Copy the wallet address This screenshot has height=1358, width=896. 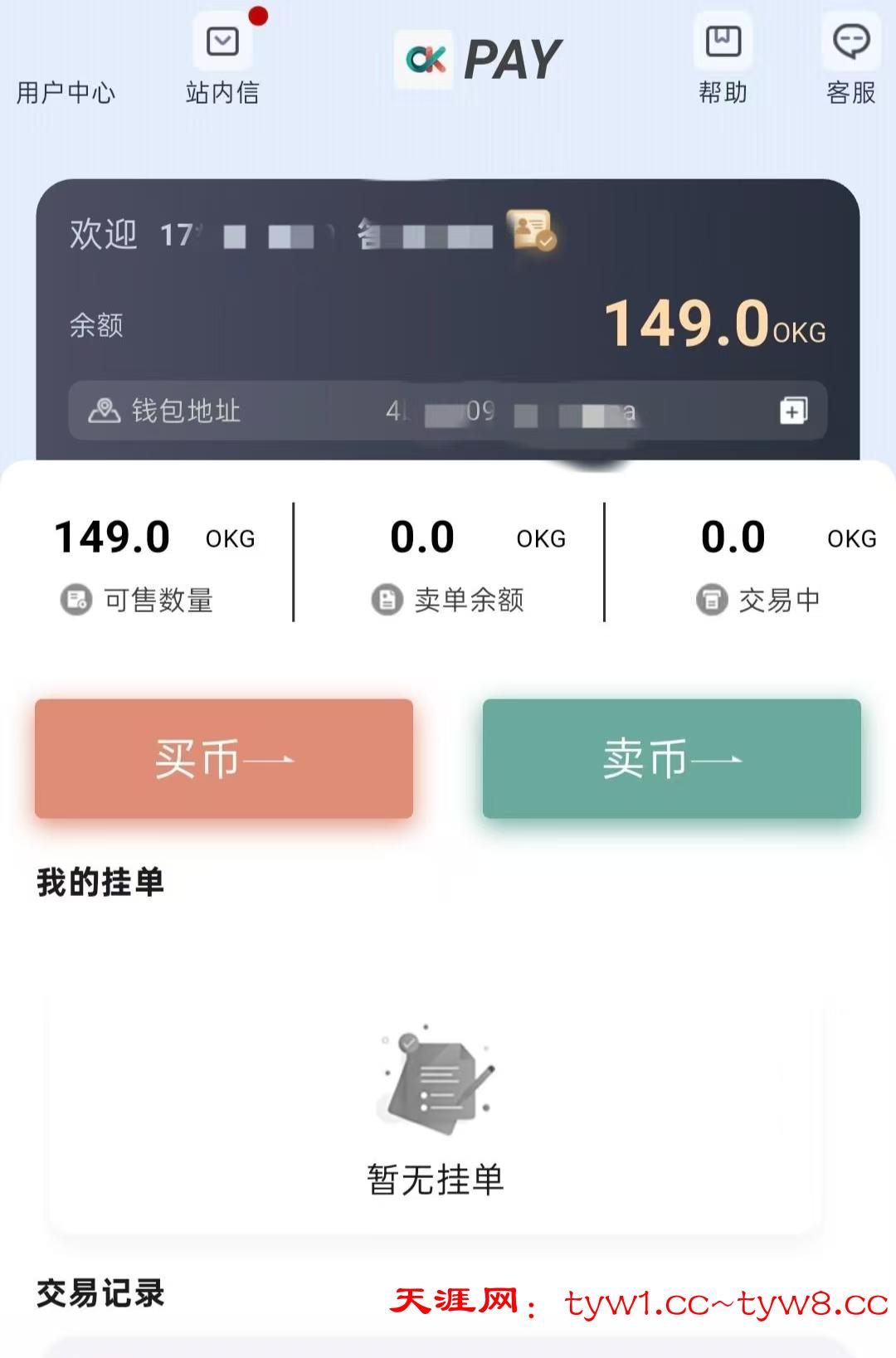coord(793,411)
